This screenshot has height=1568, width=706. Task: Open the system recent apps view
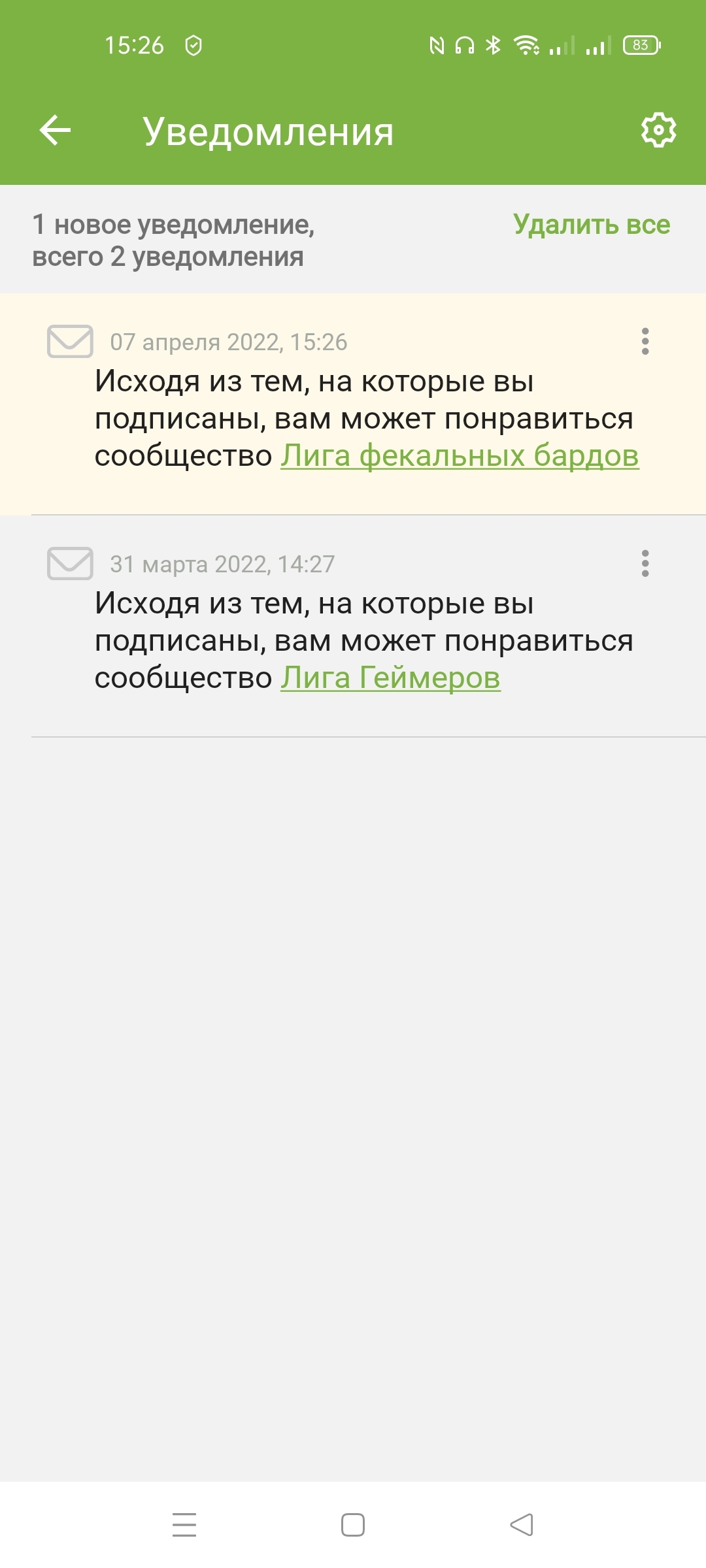coord(184,1525)
